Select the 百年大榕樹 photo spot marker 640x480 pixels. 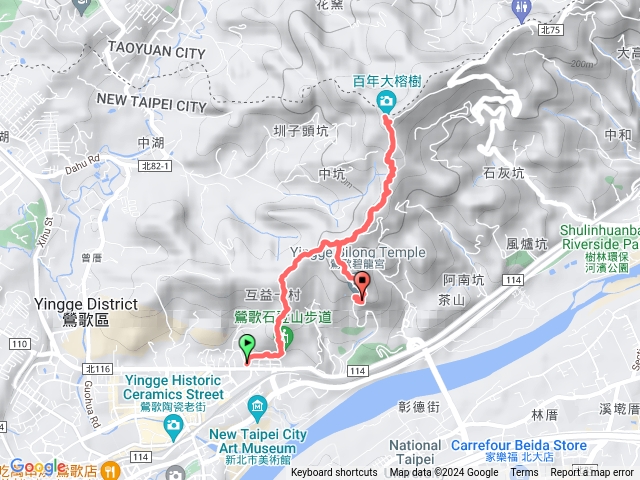(386, 101)
